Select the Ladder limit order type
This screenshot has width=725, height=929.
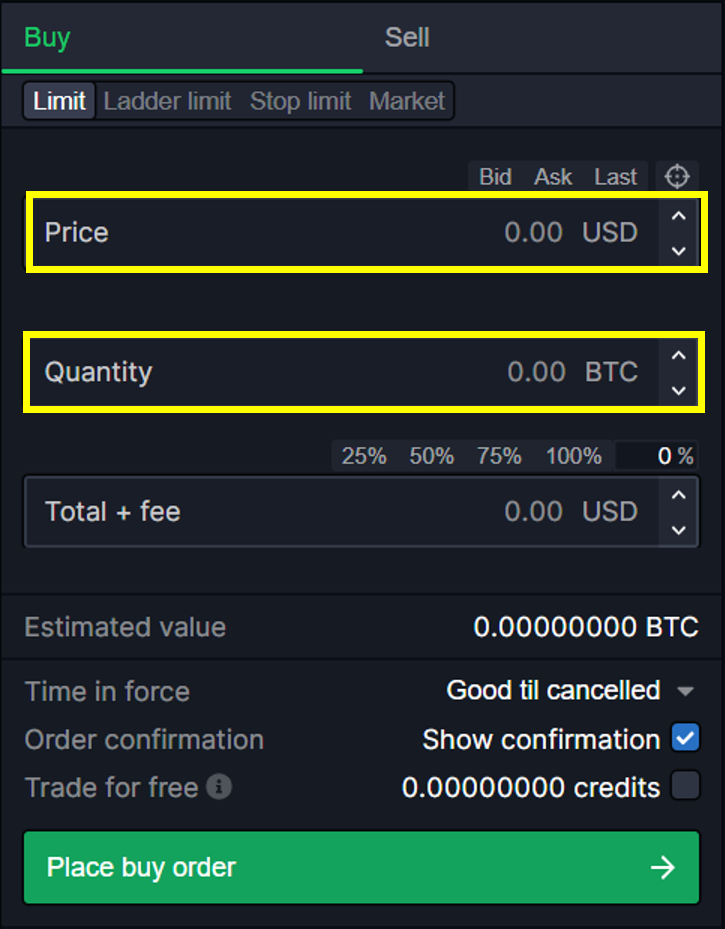tap(167, 101)
